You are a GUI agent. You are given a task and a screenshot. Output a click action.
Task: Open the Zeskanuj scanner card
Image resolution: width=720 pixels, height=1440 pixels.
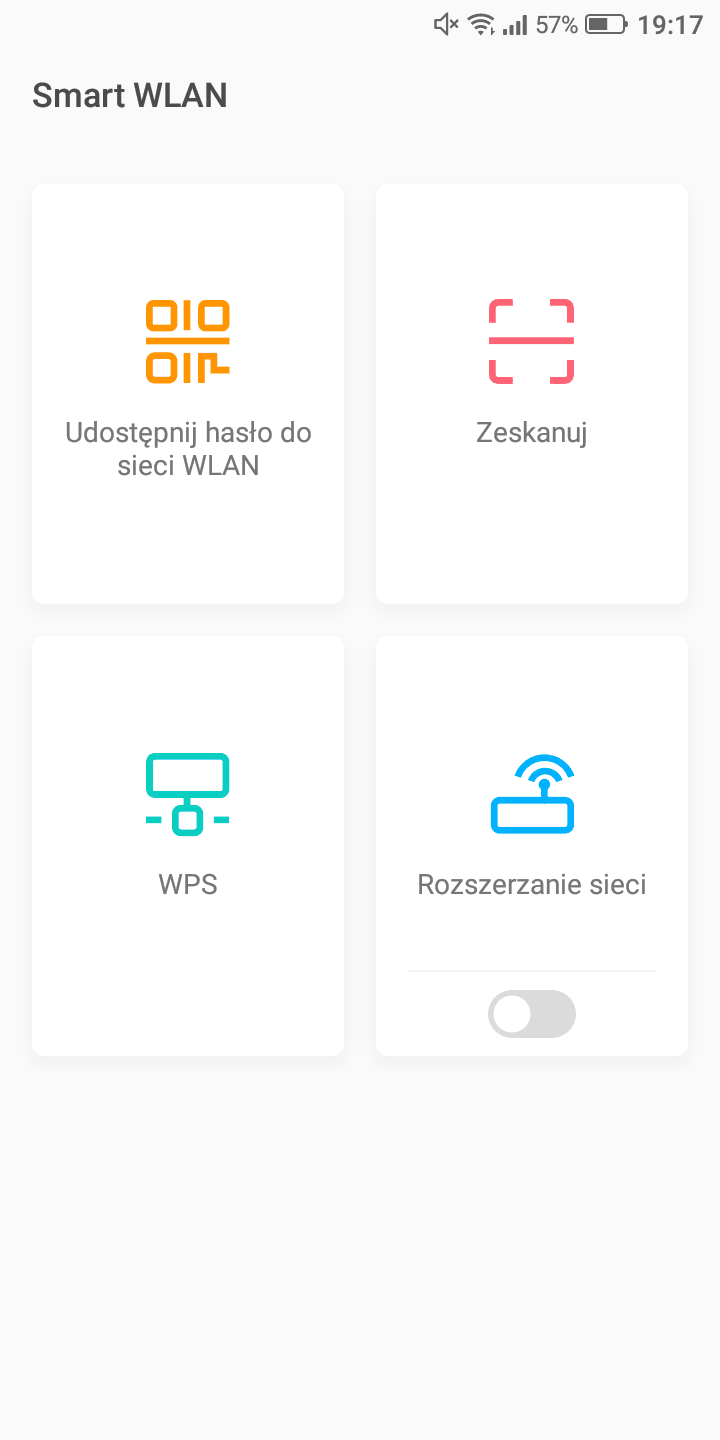click(x=532, y=394)
